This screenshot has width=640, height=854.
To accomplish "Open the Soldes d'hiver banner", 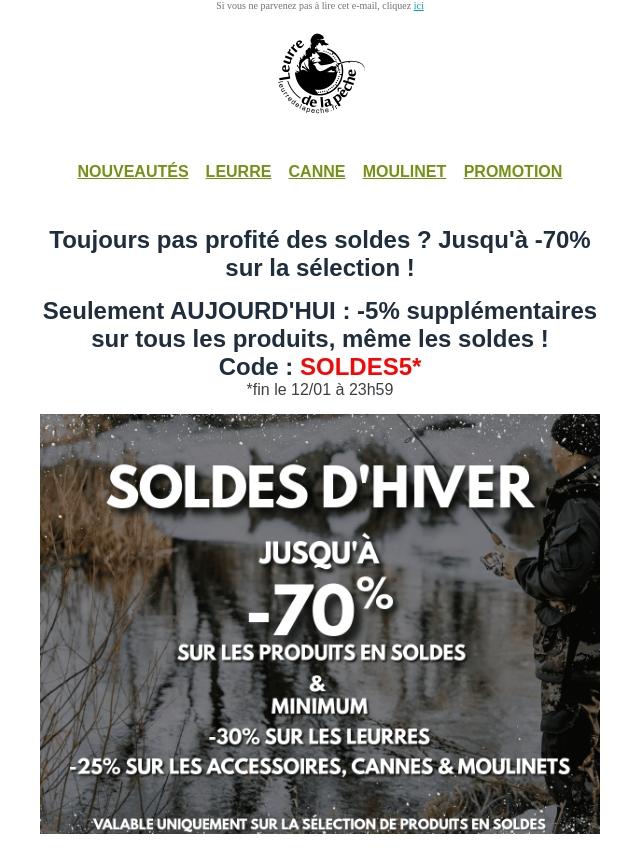I will pos(320,623).
